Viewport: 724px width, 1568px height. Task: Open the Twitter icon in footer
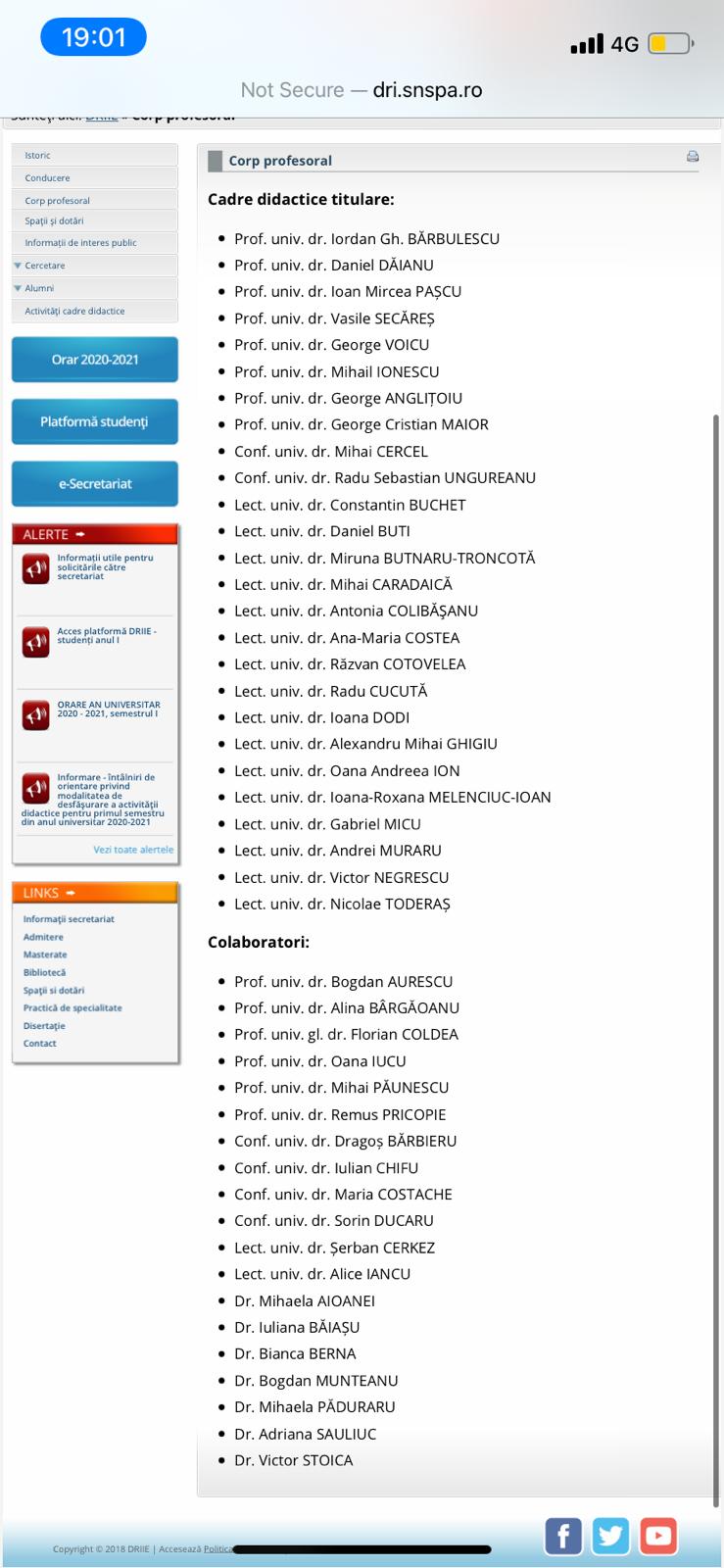tap(610, 1536)
